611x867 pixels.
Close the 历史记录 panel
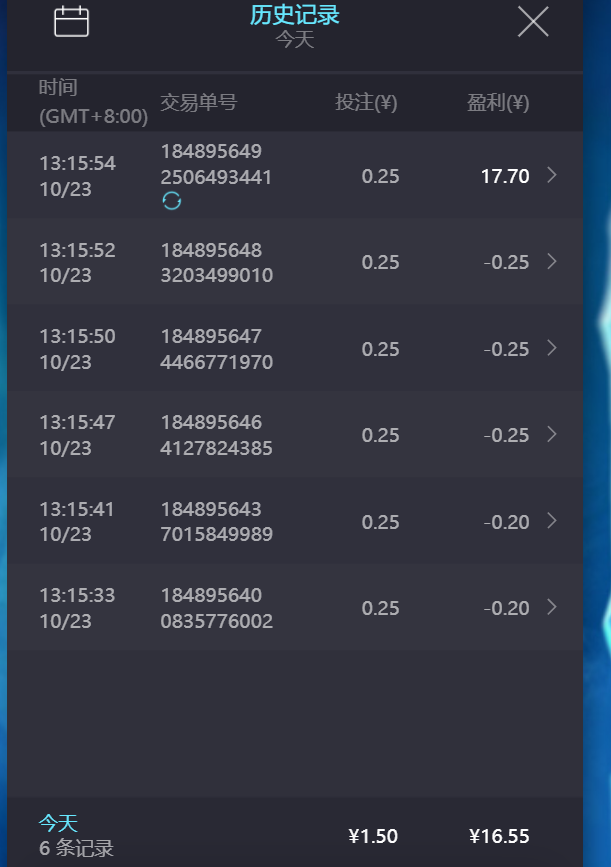pos(533,21)
